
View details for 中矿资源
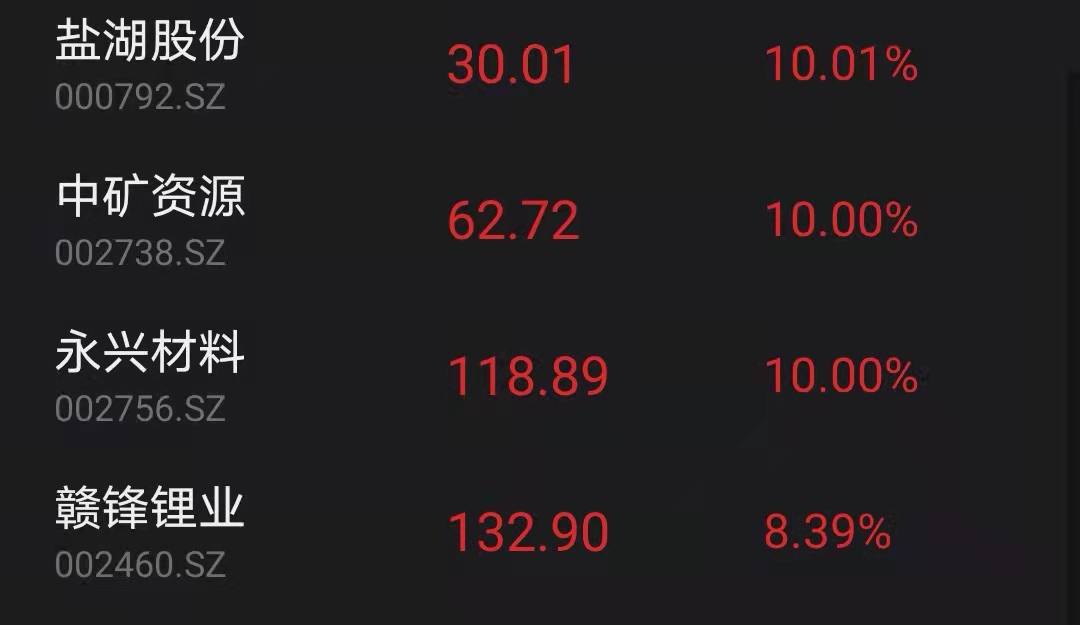click(x=150, y=198)
